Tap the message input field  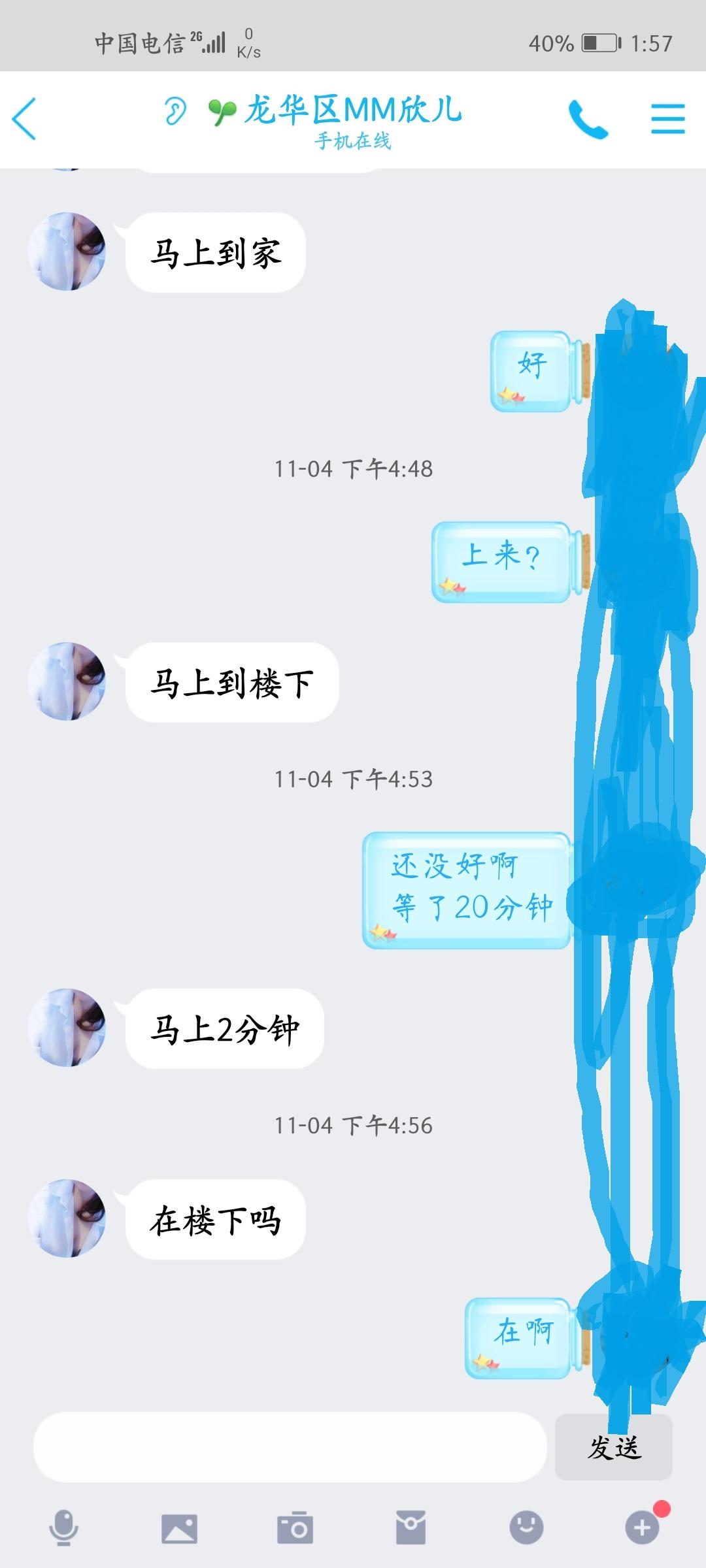pyautogui.click(x=290, y=1446)
